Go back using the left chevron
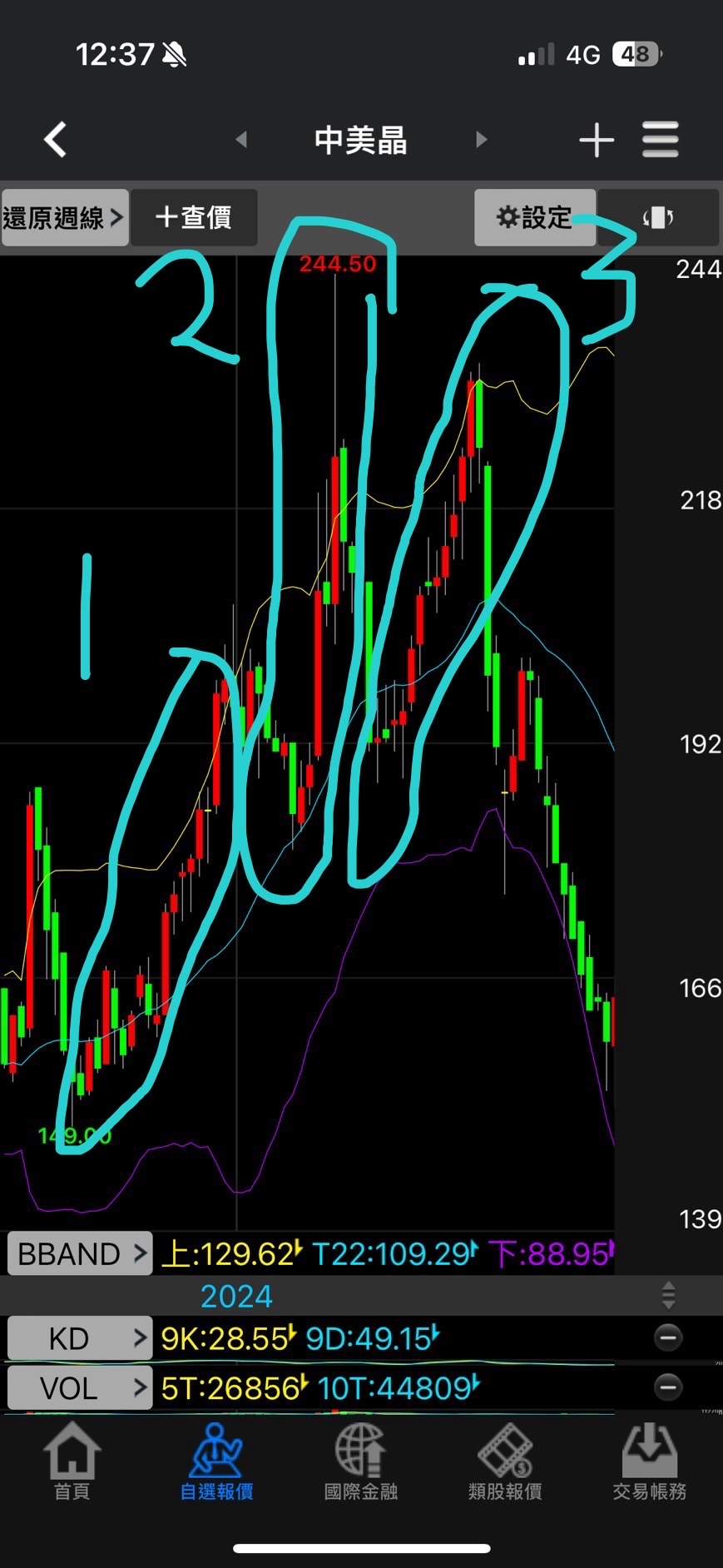723x1568 pixels. (x=56, y=140)
